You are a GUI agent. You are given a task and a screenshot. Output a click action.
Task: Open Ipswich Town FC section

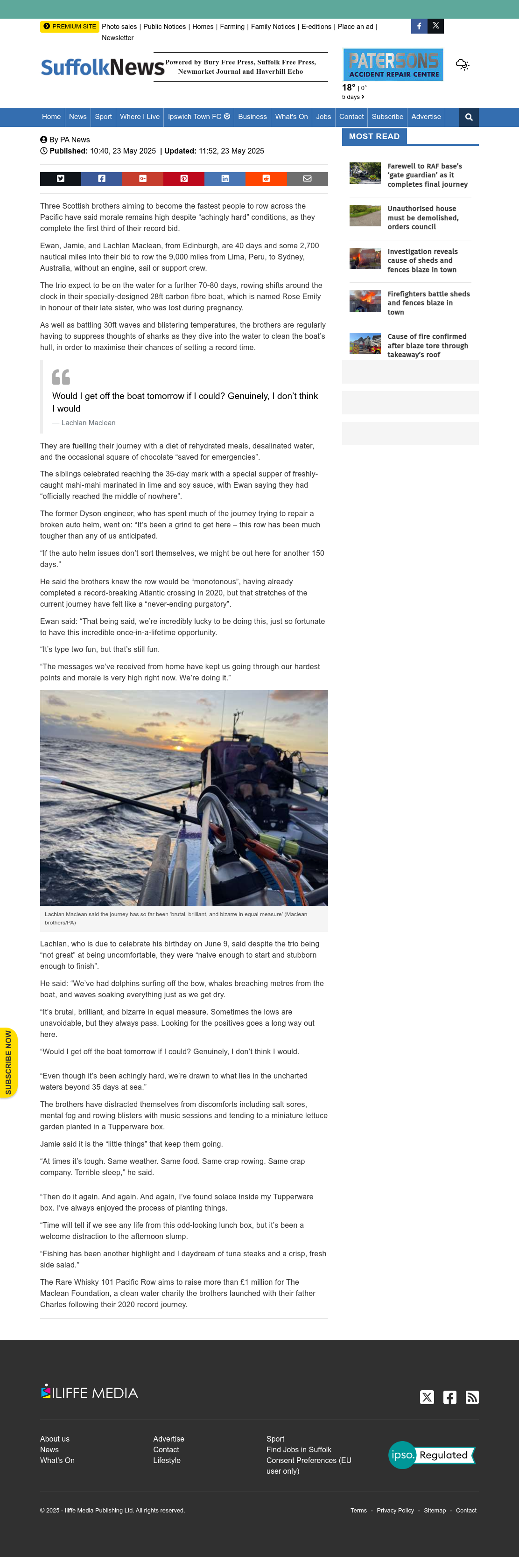pyautogui.click(x=199, y=117)
